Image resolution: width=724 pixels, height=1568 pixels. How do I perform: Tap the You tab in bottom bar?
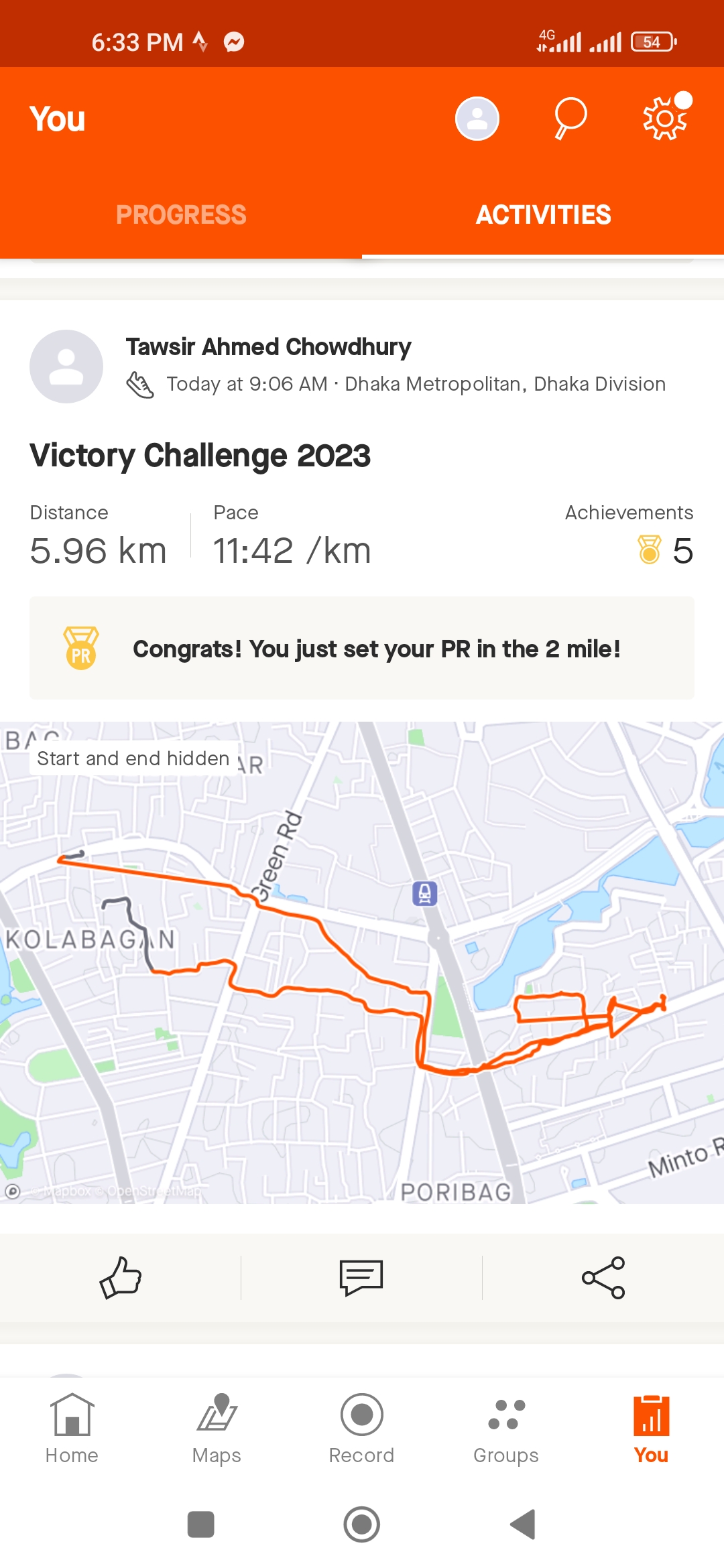[651, 1429]
